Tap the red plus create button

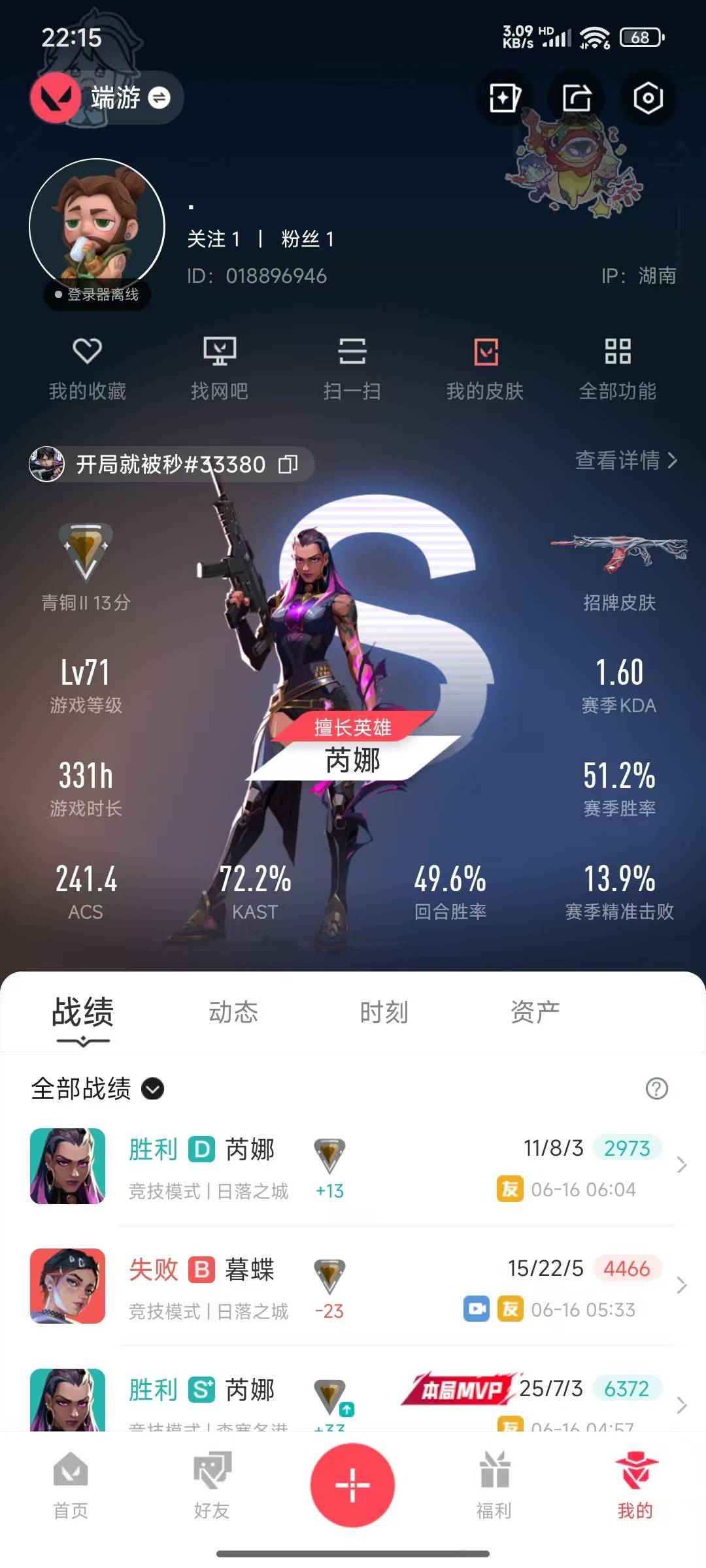(x=352, y=1484)
